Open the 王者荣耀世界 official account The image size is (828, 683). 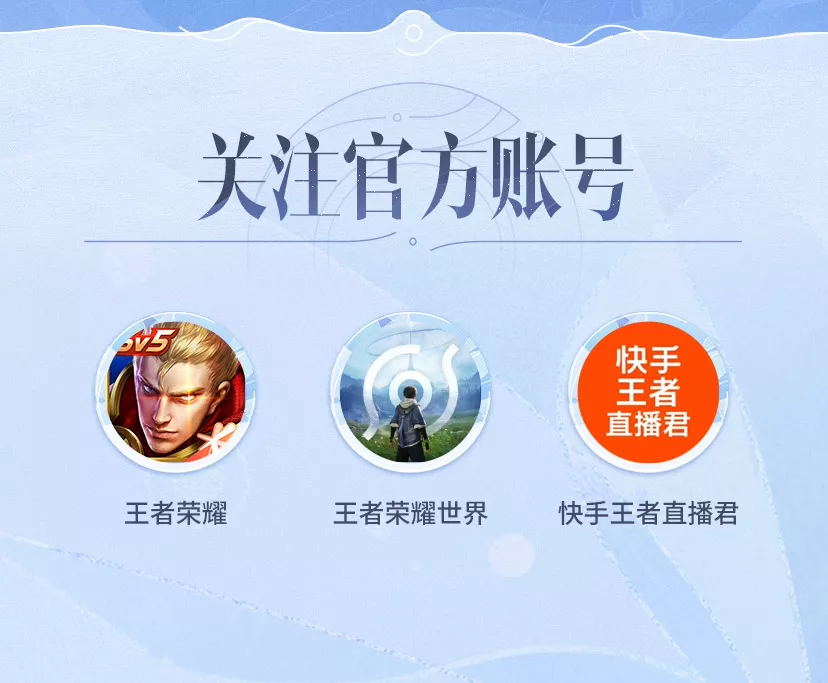411,392
